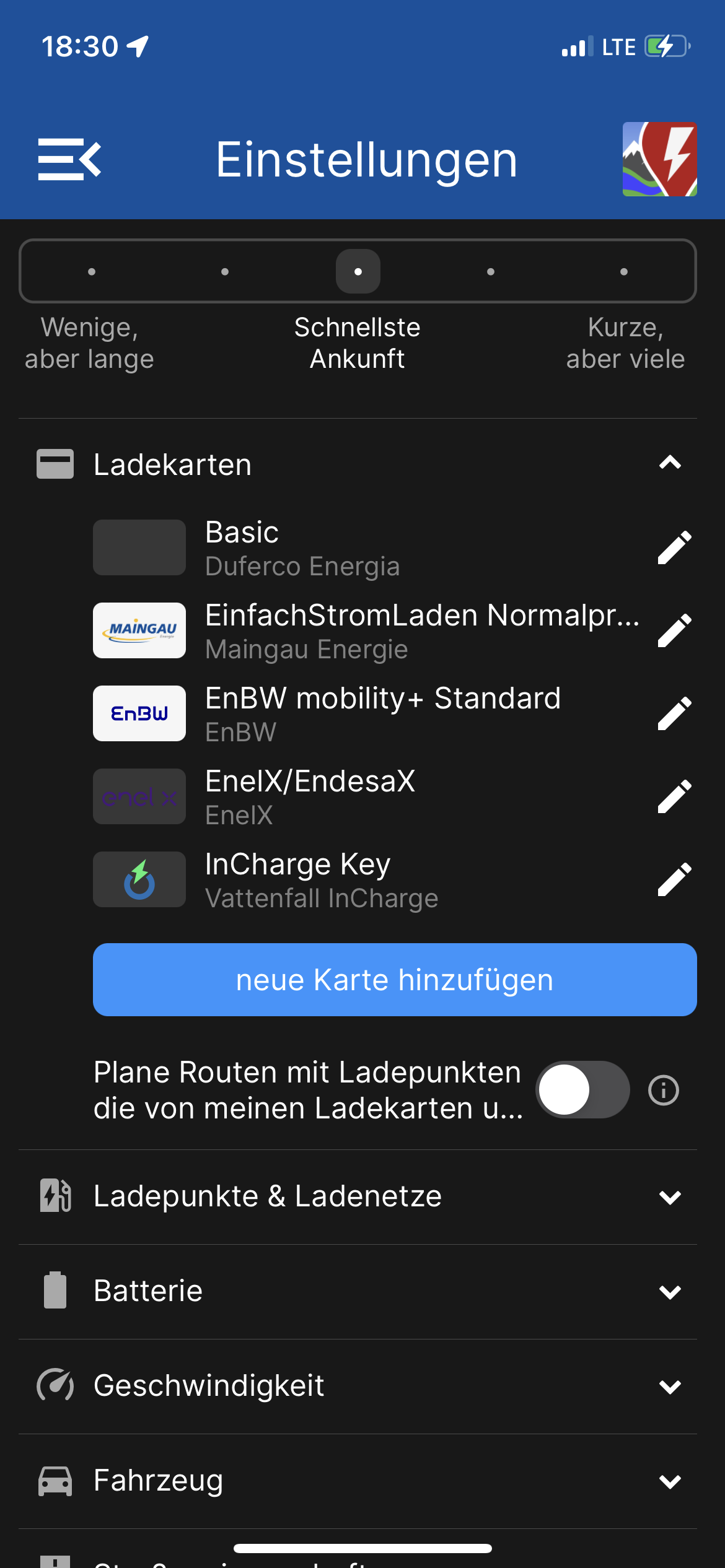Viewport: 725px width, 1568px height.
Task: Edit the EnelX/EndesaX card
Action: click(674, 796)
